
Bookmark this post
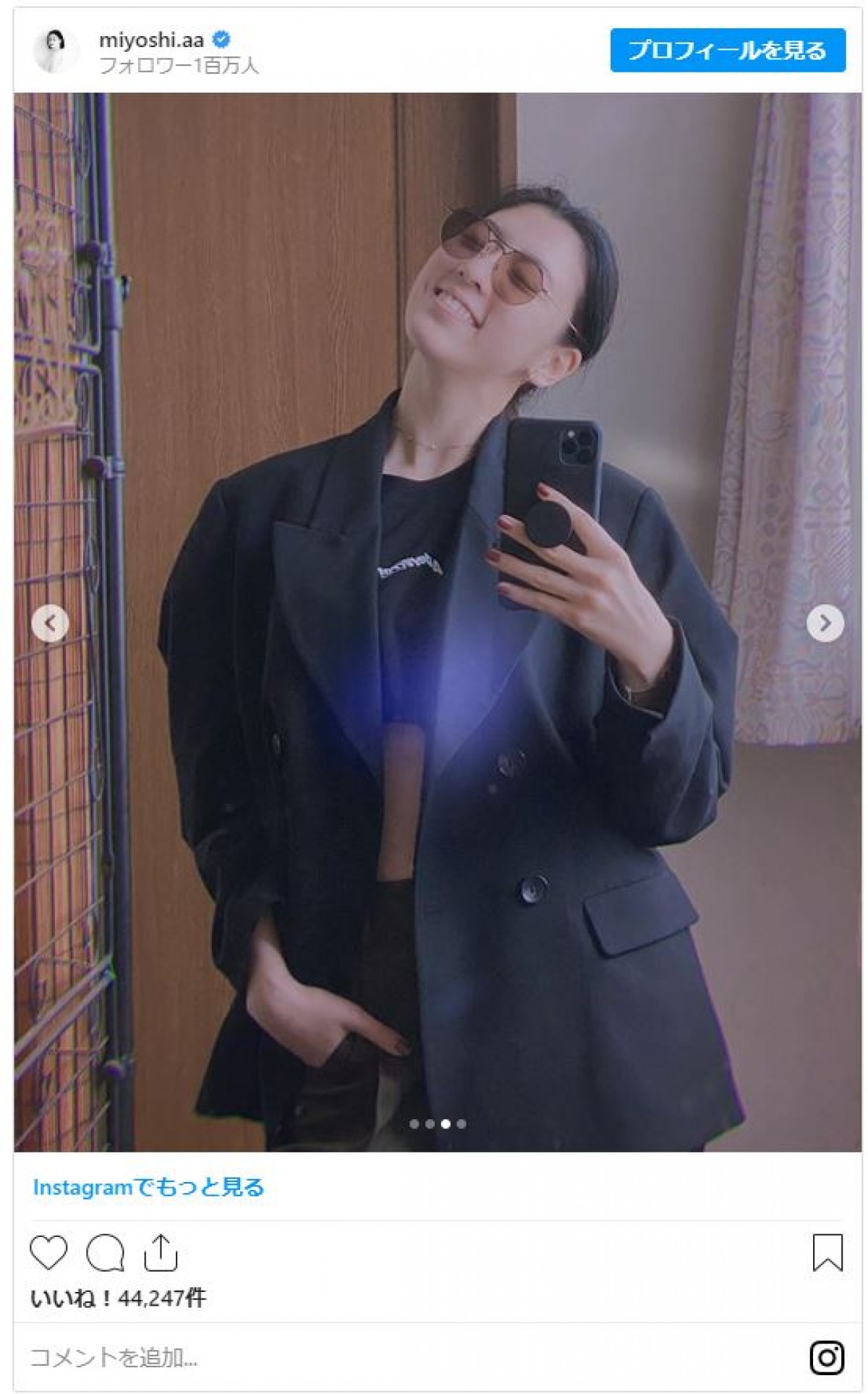pyautogui.click(x=827, y=1253)
